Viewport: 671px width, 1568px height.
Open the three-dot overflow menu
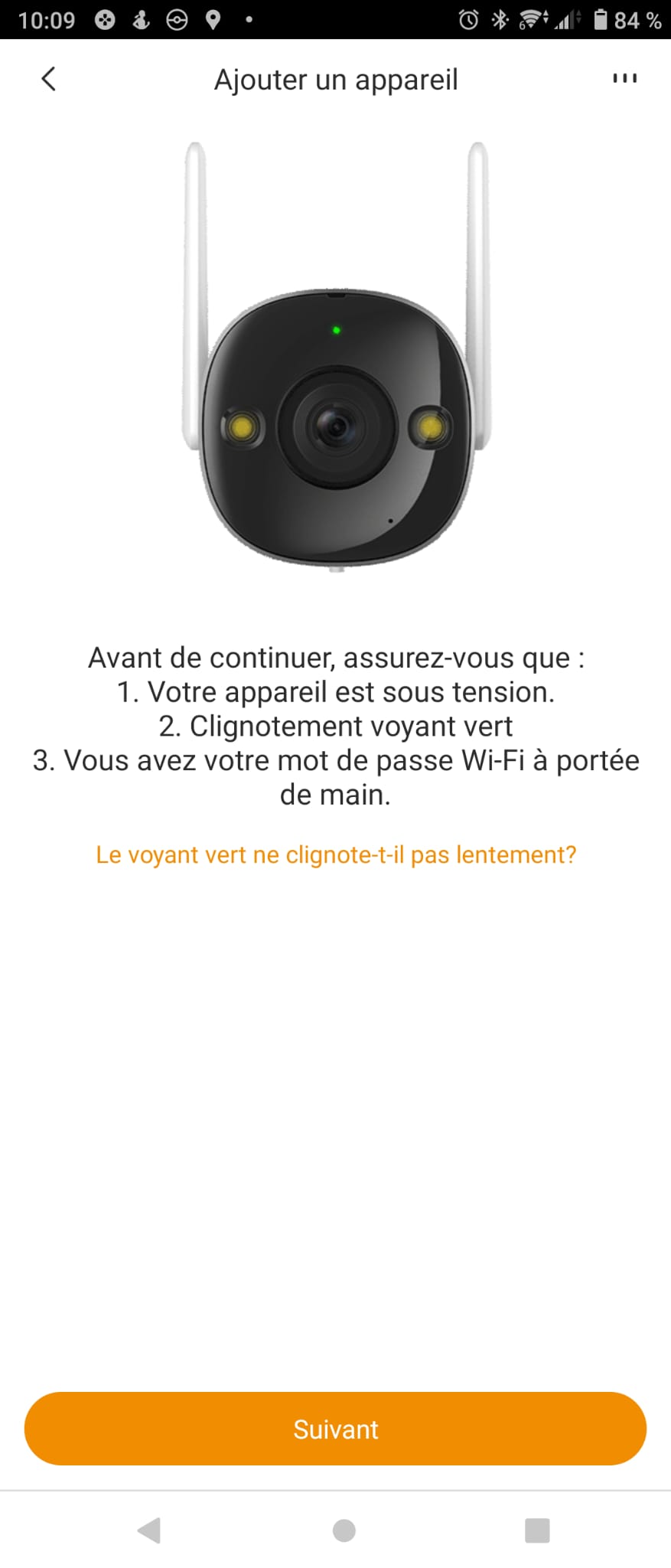[624, 79]
